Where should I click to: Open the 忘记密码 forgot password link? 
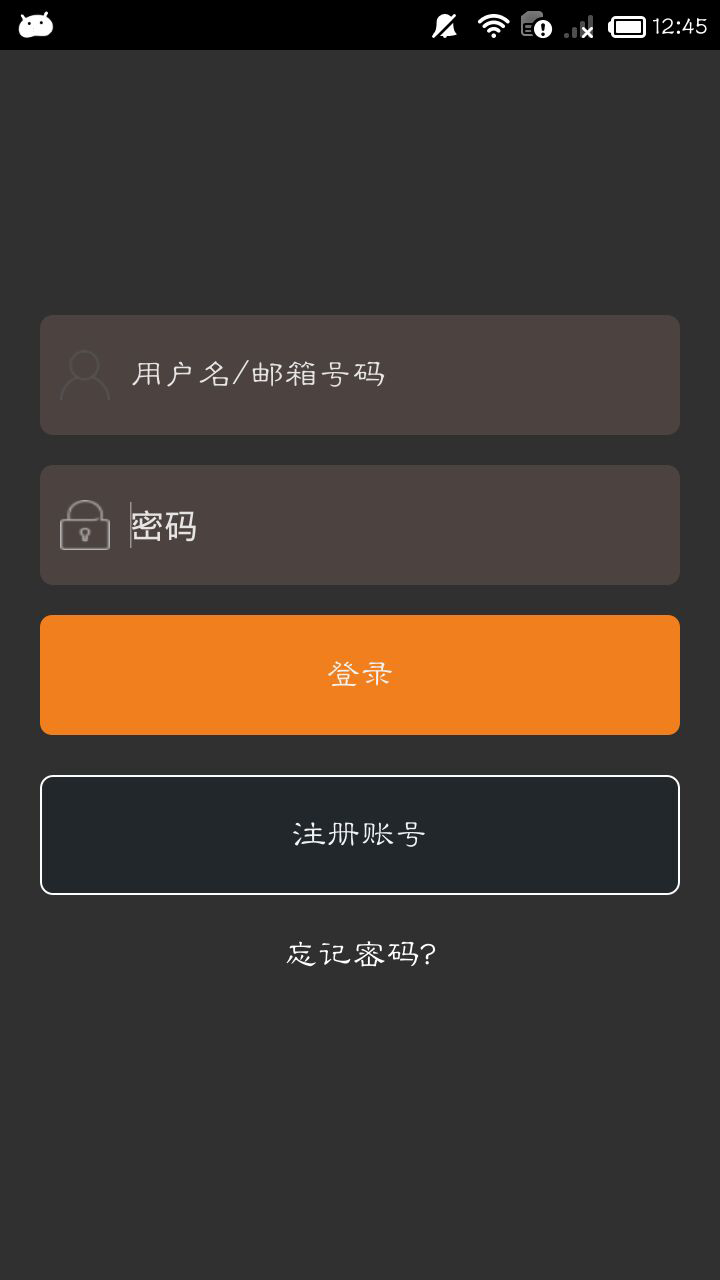359,953
